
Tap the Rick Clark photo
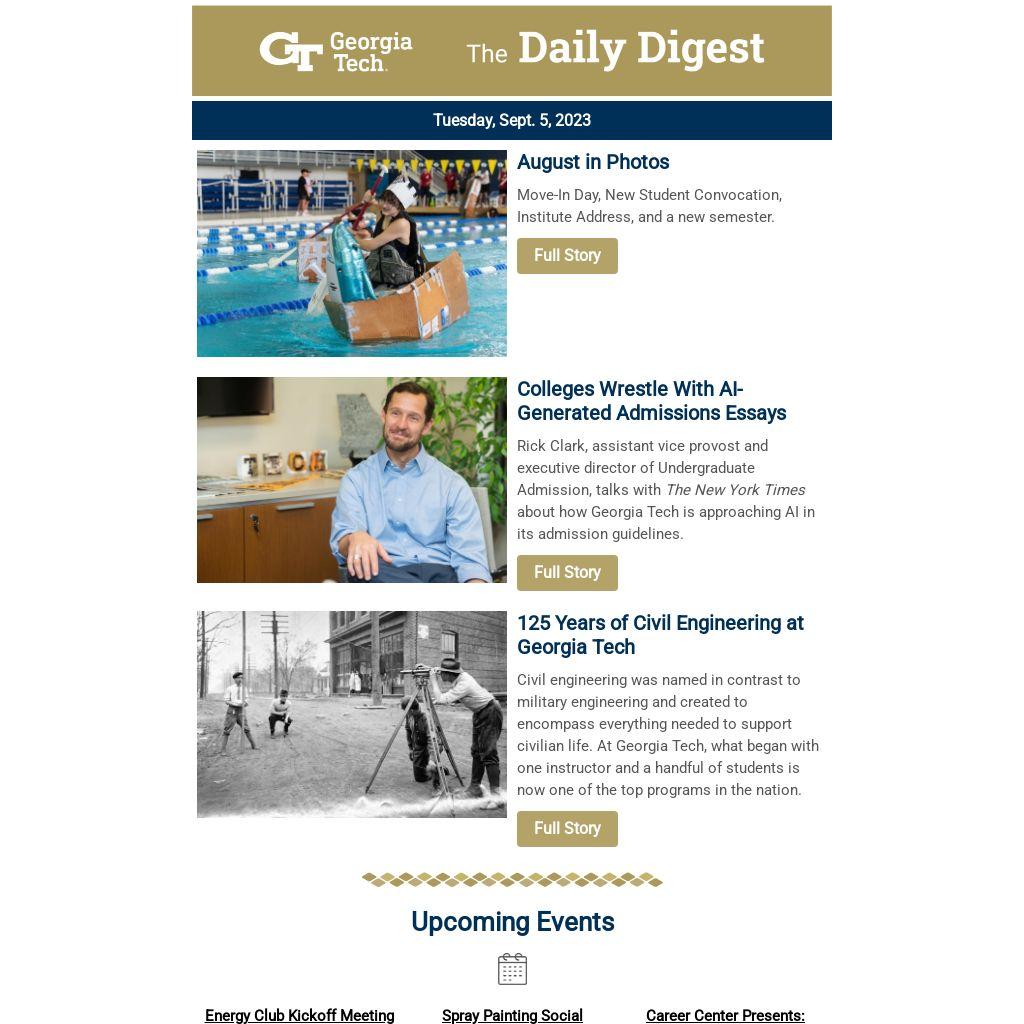[x=352, y=480]
